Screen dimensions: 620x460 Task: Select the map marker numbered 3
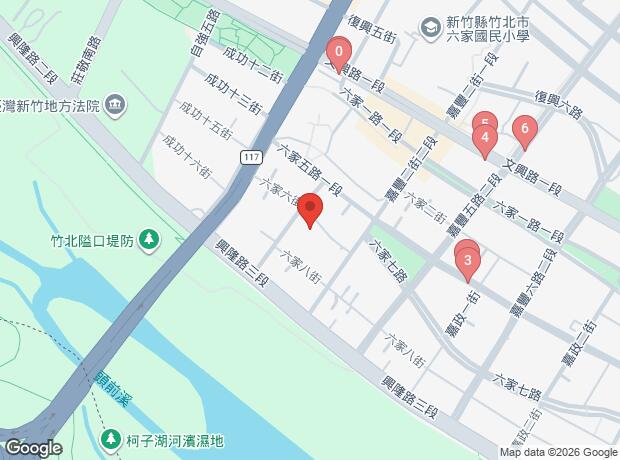(x=467, y=263)
